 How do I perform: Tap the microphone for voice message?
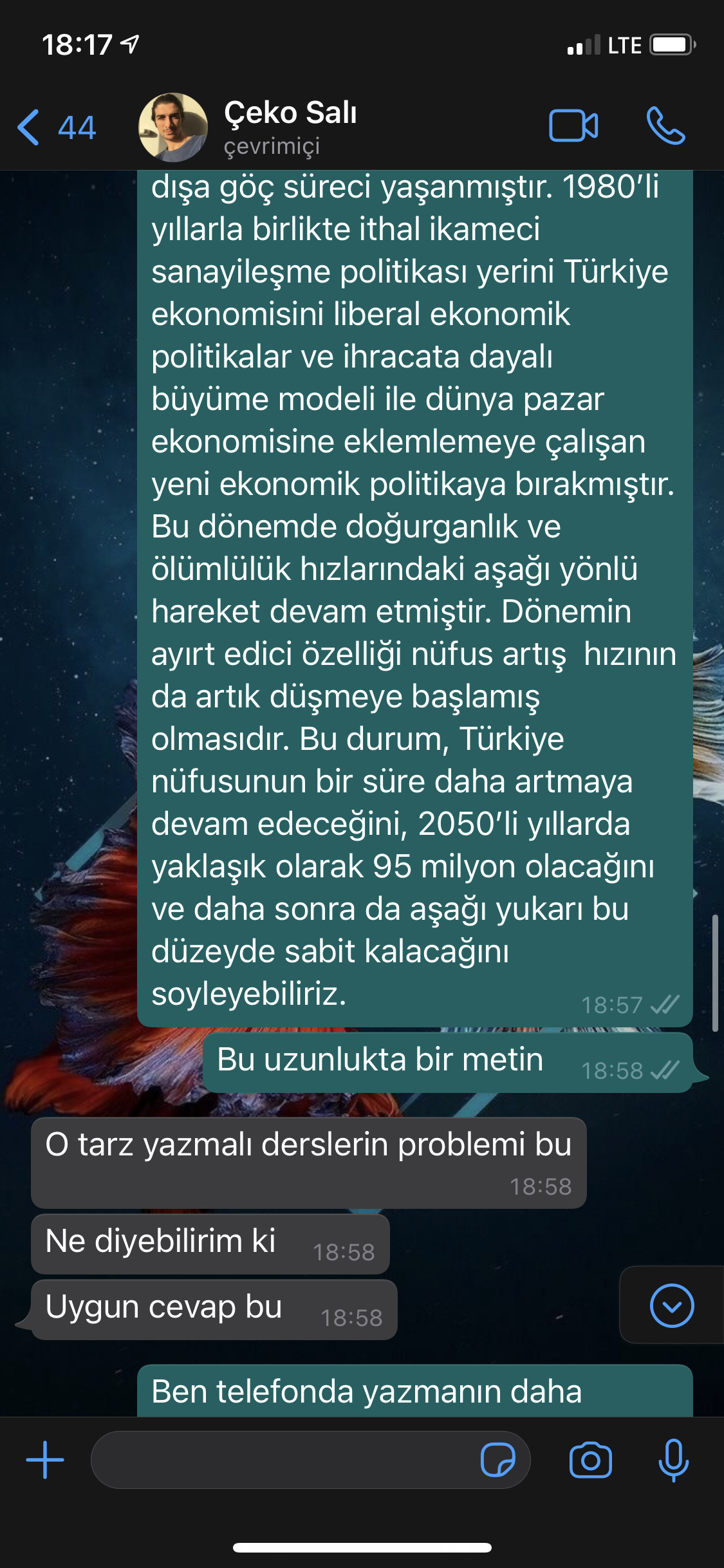[674, 1460]
